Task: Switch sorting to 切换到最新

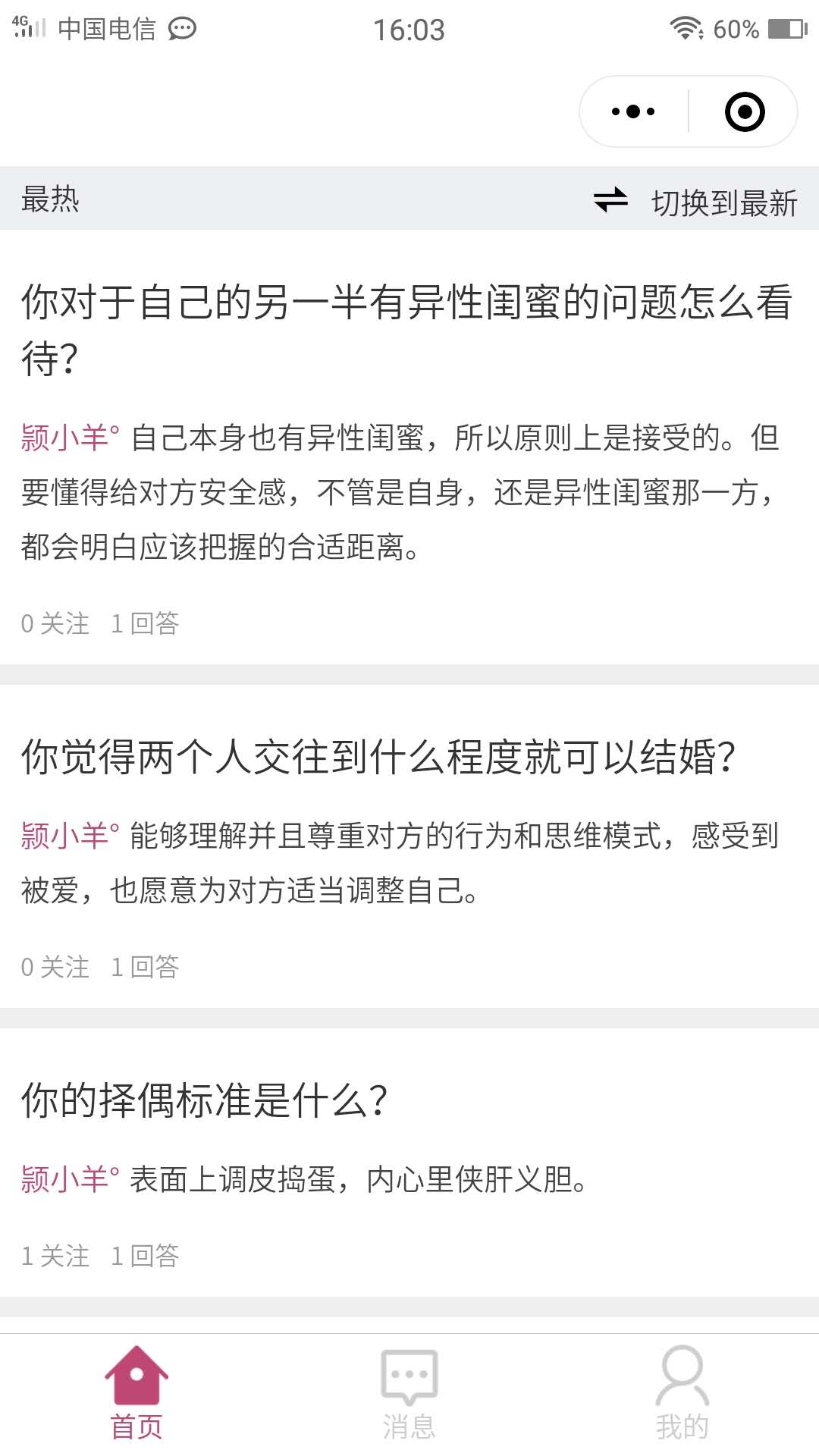Action: pyautogui.click(x=695, y=202)
